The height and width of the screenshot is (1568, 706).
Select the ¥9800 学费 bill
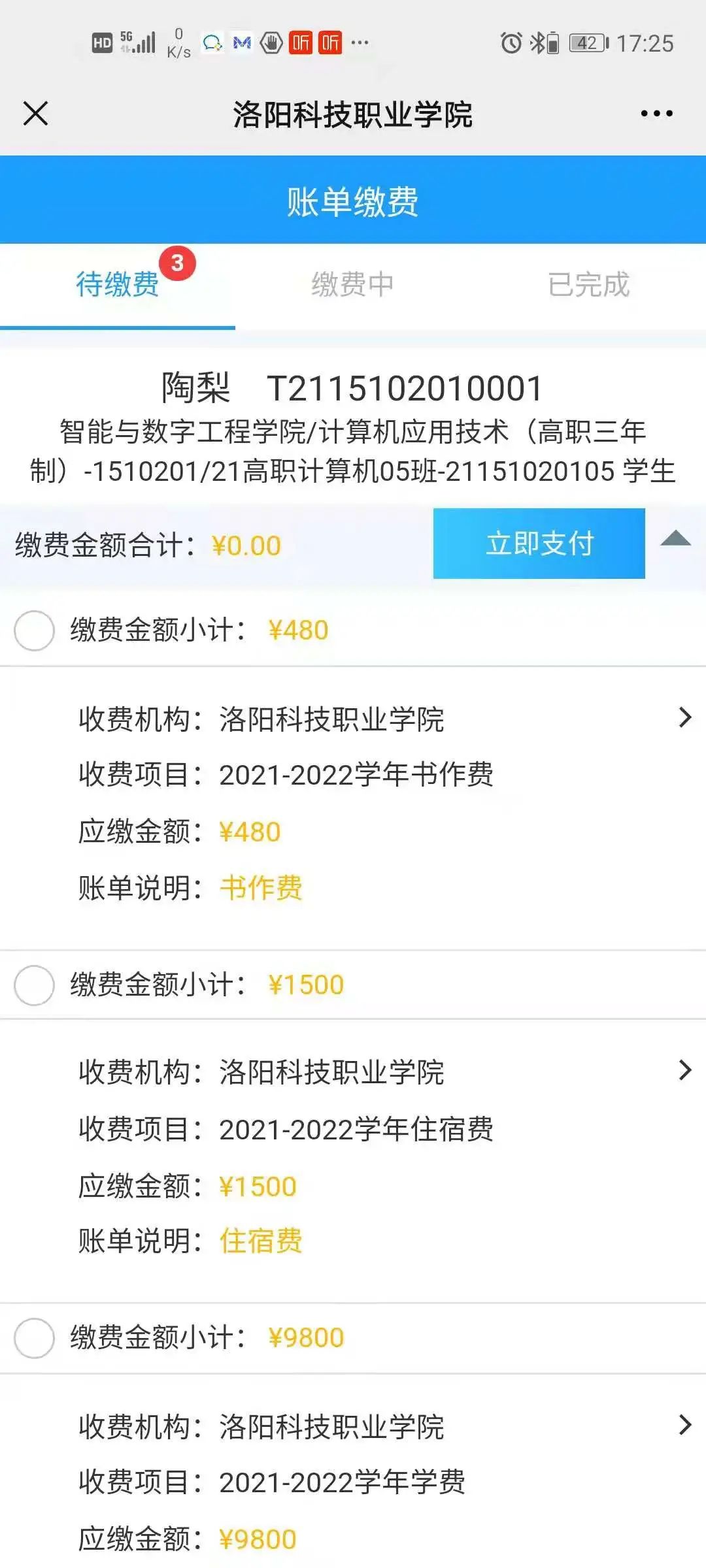(34, 1338)
